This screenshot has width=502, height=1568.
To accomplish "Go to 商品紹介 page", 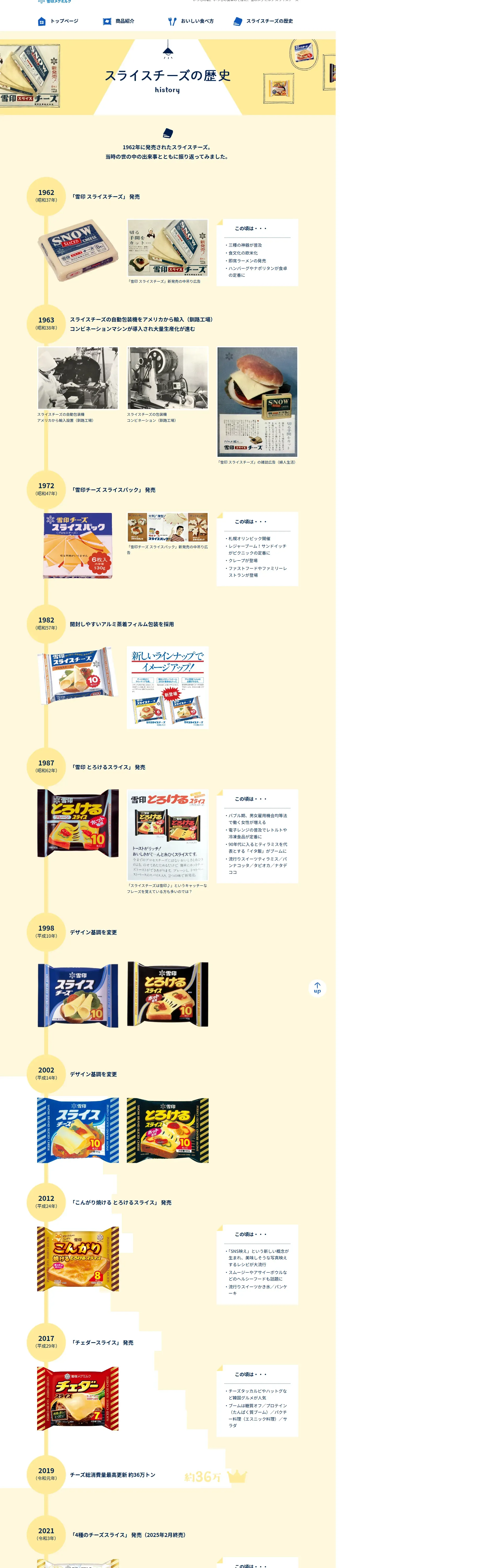I will 118,21.
